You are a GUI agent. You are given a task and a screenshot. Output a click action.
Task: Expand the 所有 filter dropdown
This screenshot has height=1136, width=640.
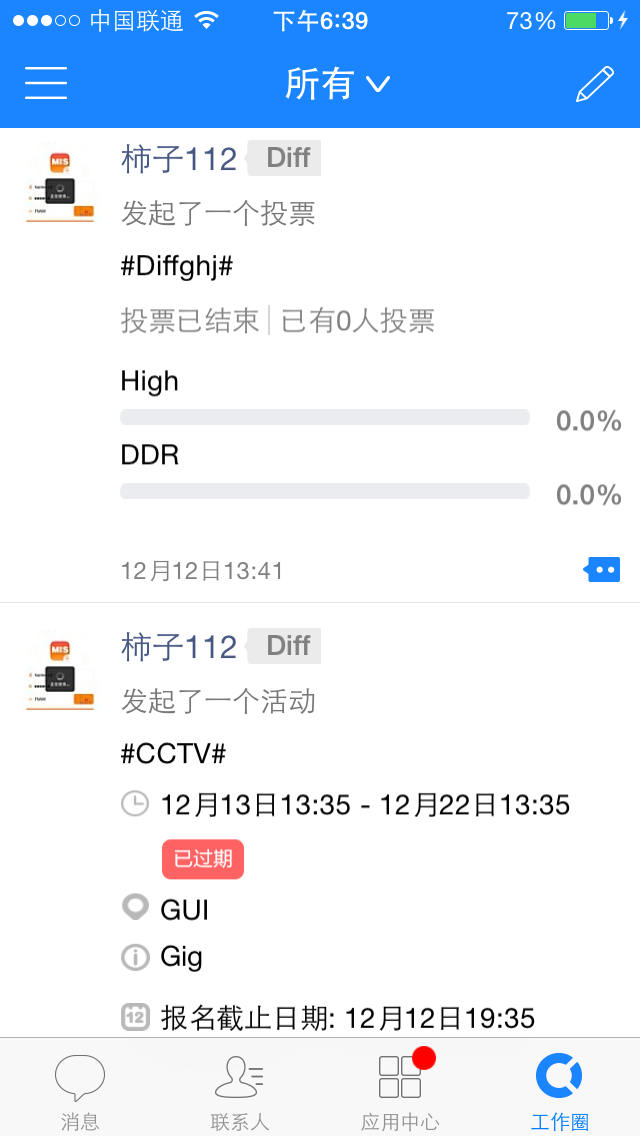[x=337, y=84]
